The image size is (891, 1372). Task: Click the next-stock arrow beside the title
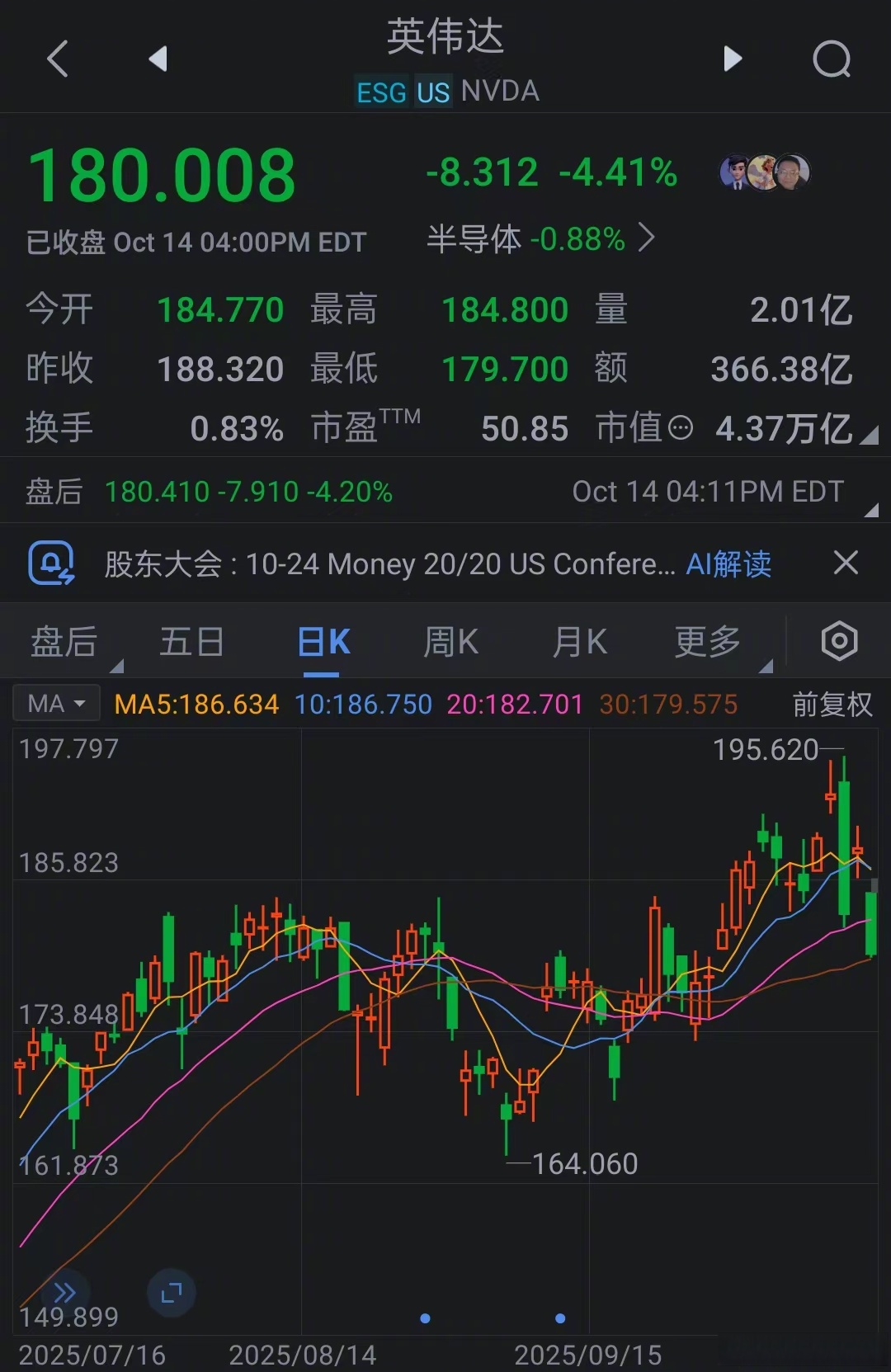(731, 59)
